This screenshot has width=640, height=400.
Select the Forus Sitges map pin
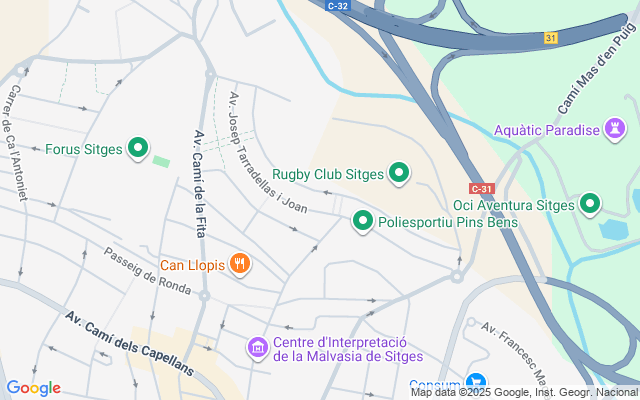point(137,149)
